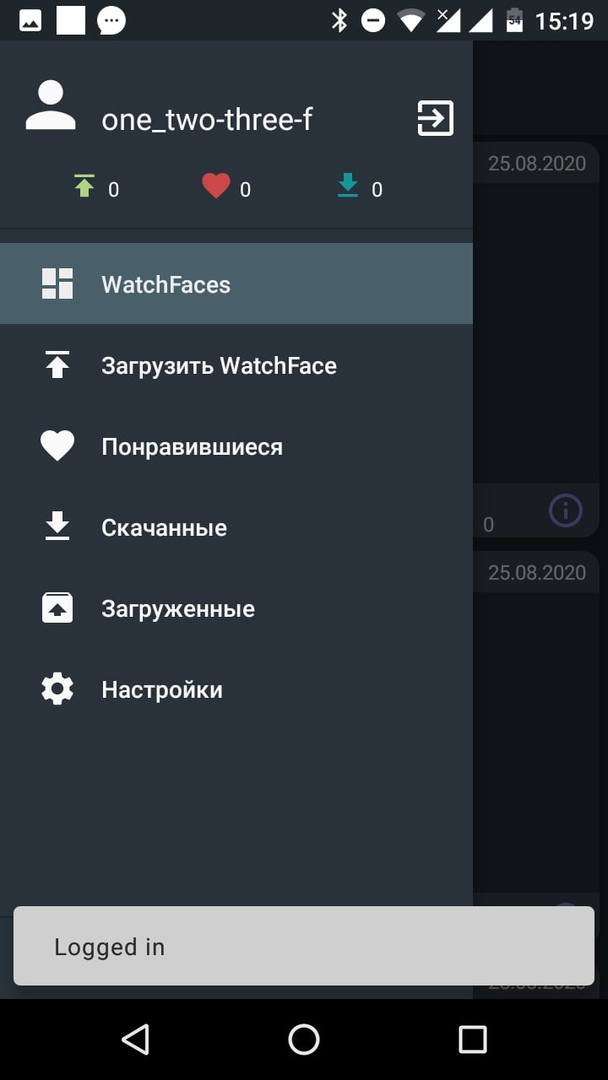The height and width of the screenshot is (1080, 608).
Task: Tap the logout icon beside the username
Action: tap(435, 118)
